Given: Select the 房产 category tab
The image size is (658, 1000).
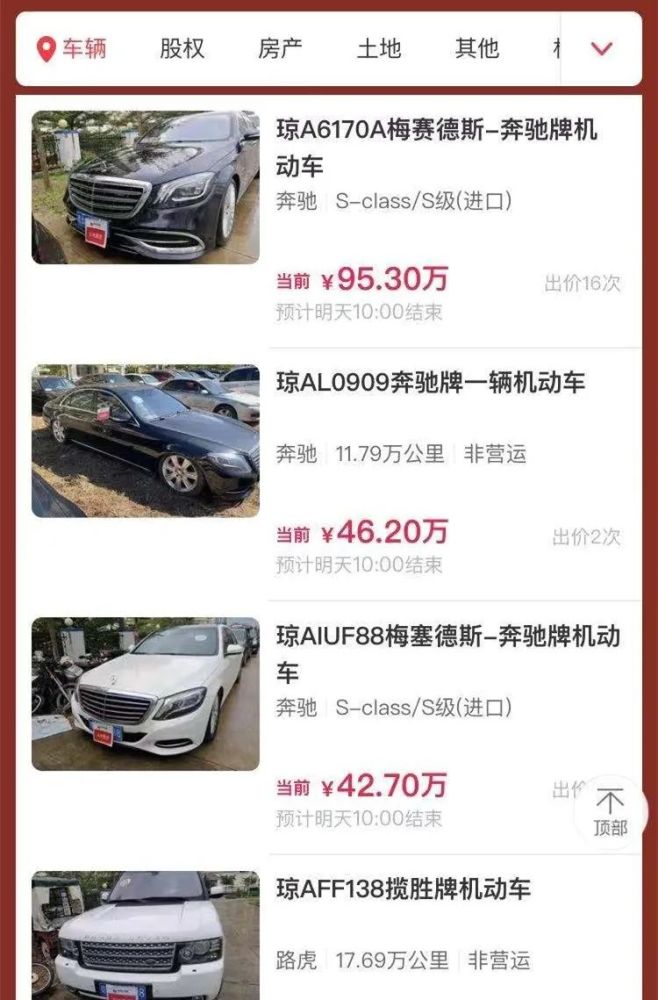Looking at the screenshot, I should pyautogui.click(x=280, y=48).
